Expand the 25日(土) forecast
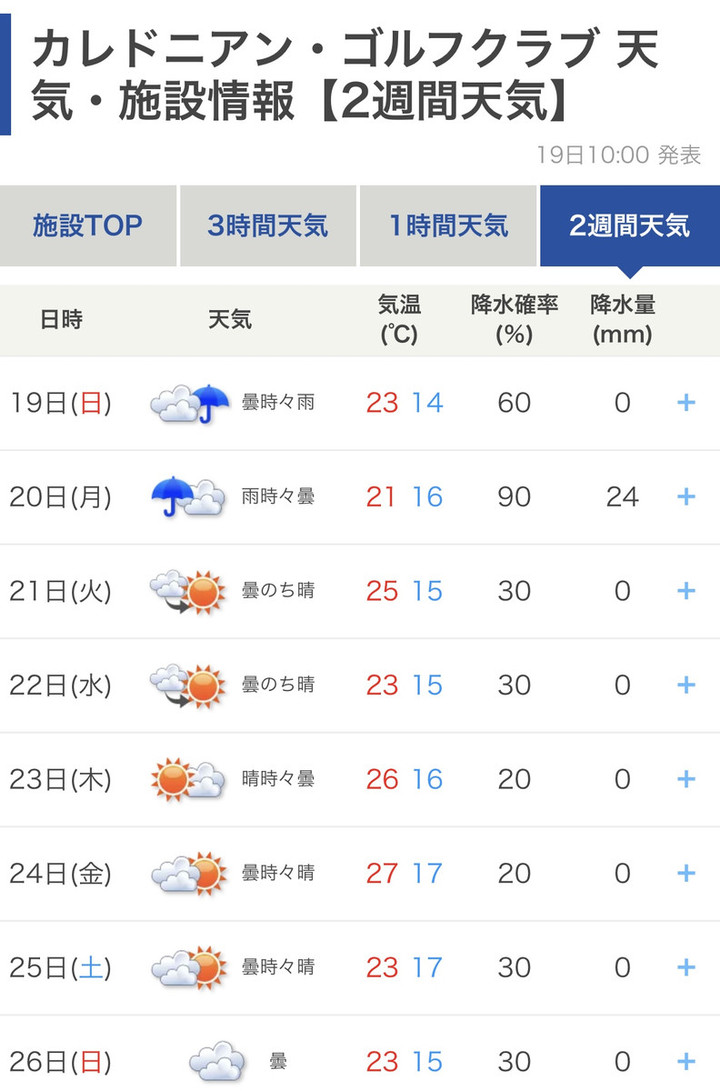The height and width of the screenshot is (1091, 720). pos(686,967)
